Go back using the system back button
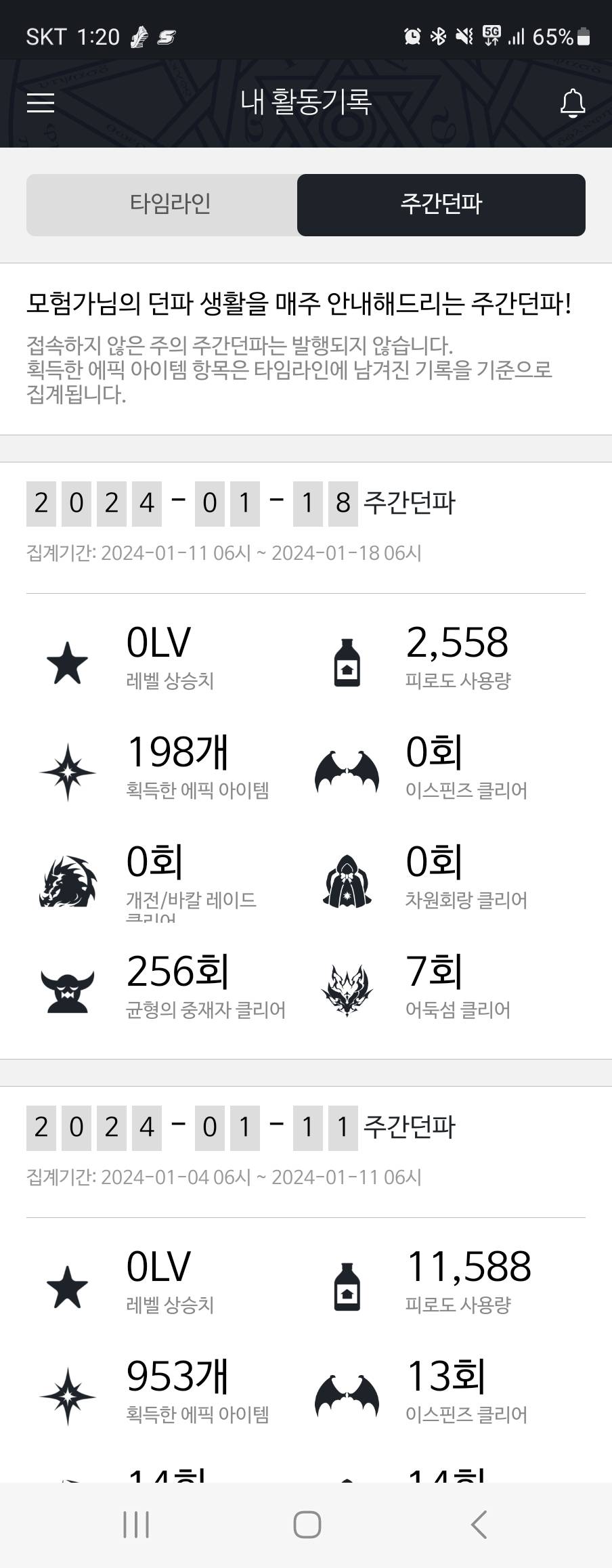612x1568 pixels. point(479,1525)
